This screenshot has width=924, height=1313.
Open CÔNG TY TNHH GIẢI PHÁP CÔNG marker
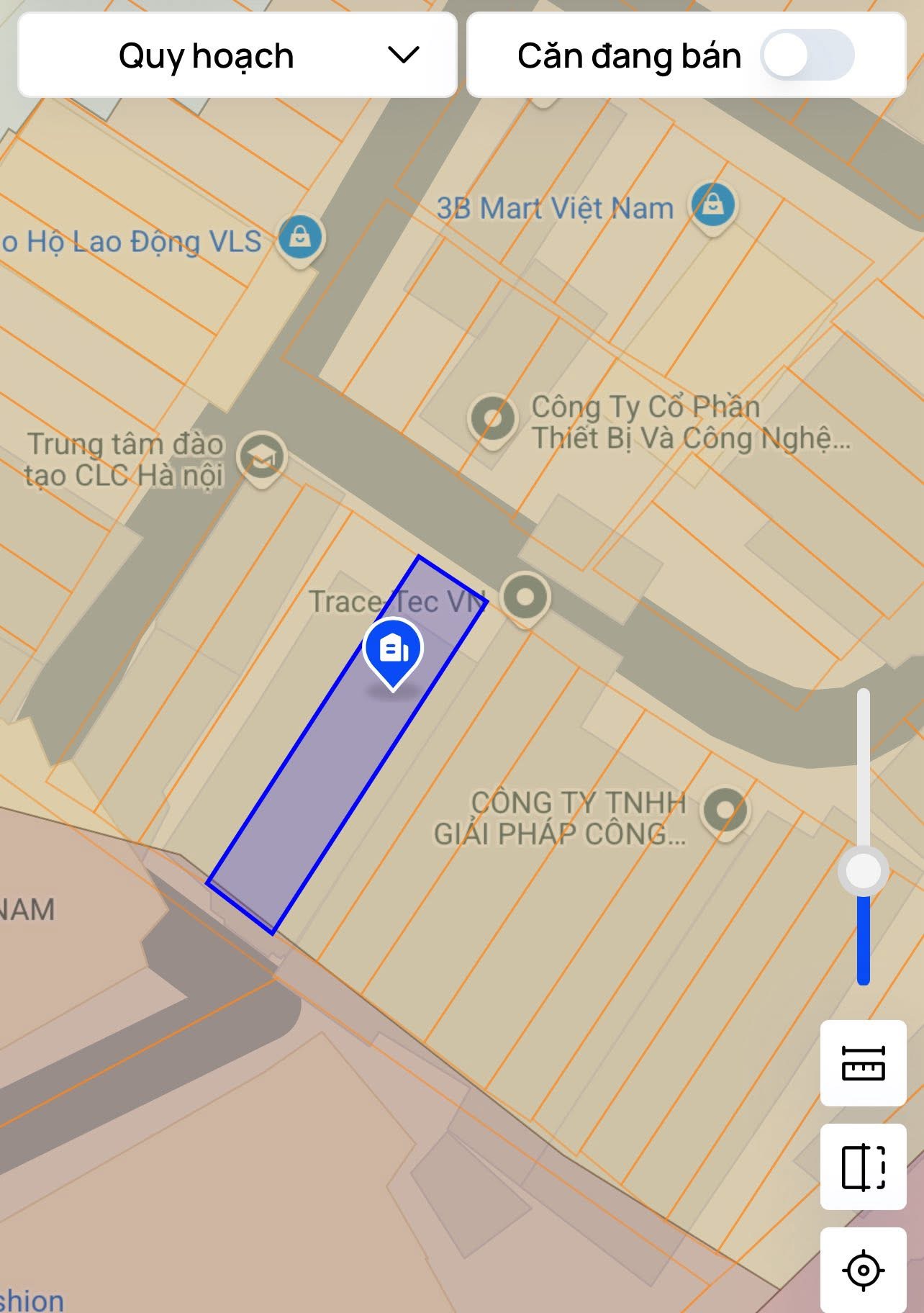[x=725, y=811]
